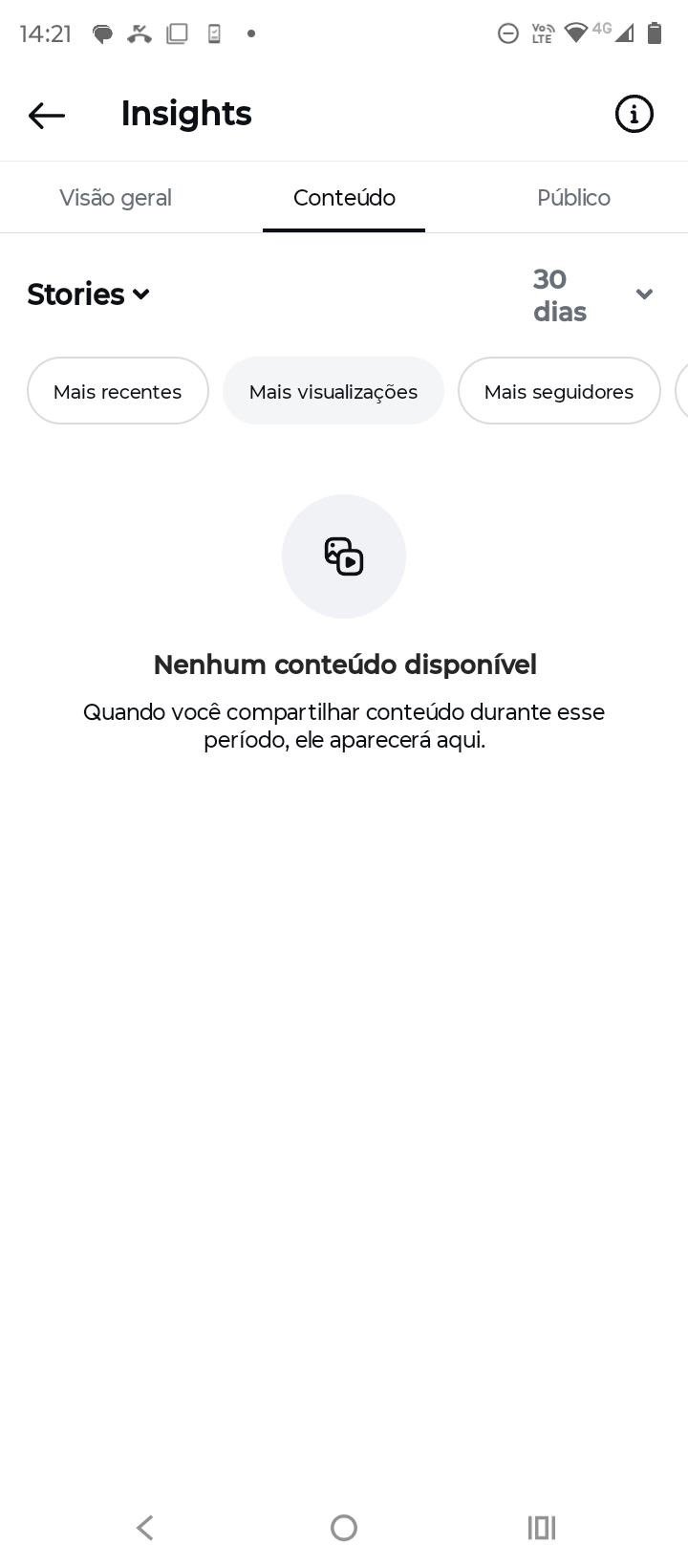Change the 30 dias time period
The image size is (688, 1568).
[x=592, y=295]
